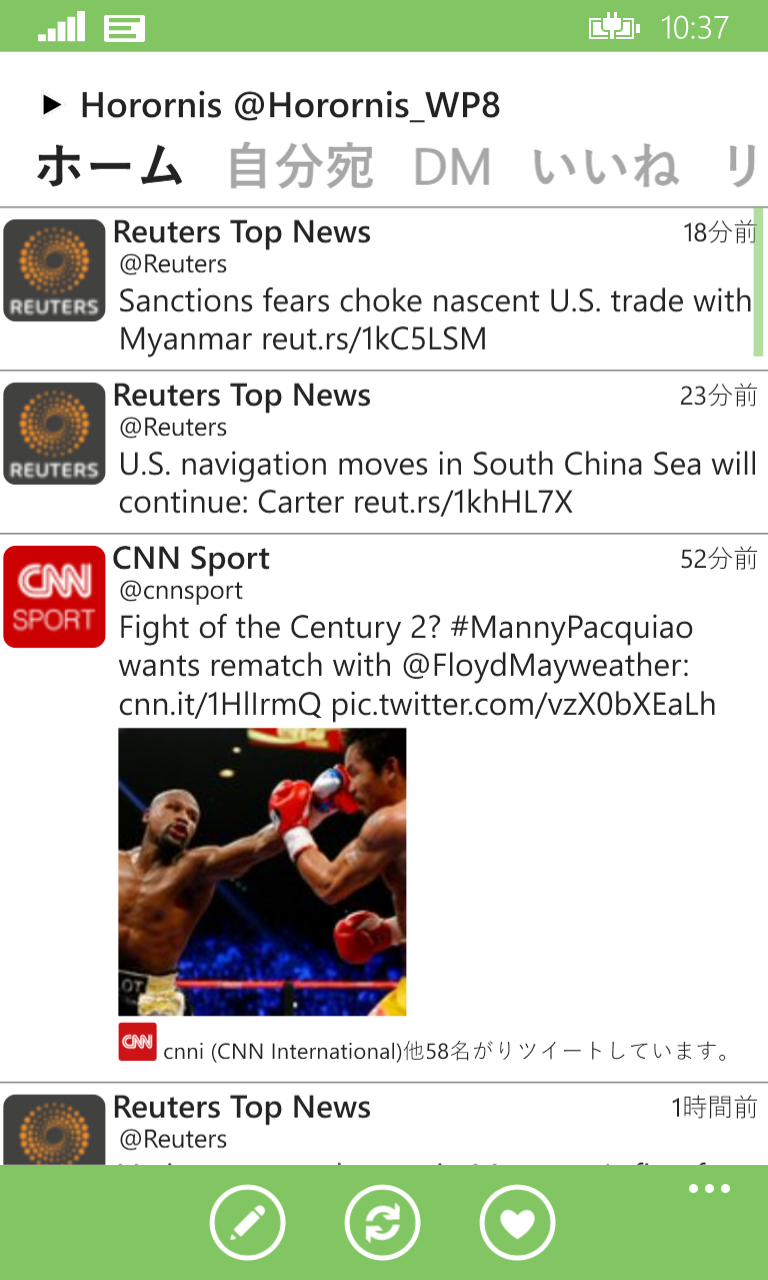768x1280 pixels.
Task: Switch to the いいね tab
Action: tap(606, 166)
